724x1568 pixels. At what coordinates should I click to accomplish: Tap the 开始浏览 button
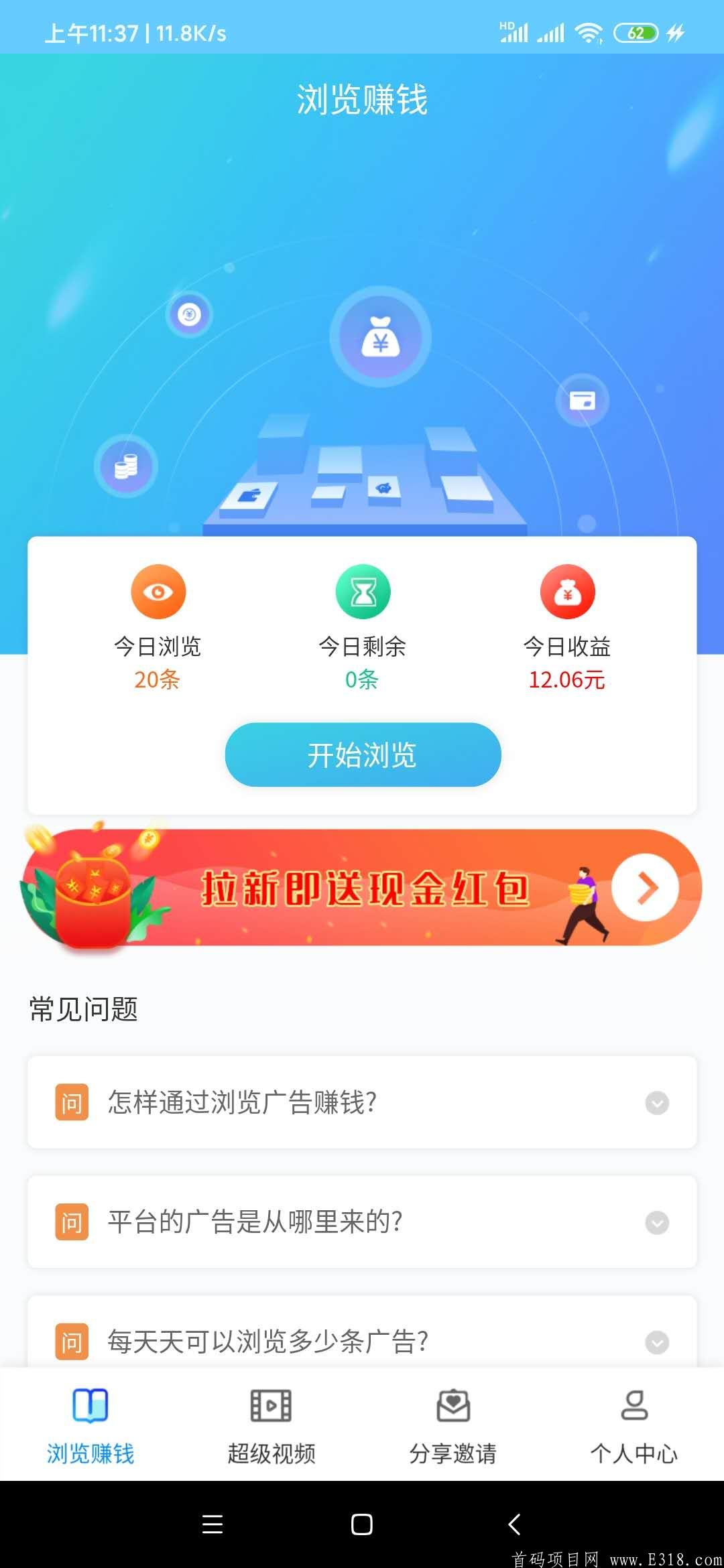tap(363, 755)
